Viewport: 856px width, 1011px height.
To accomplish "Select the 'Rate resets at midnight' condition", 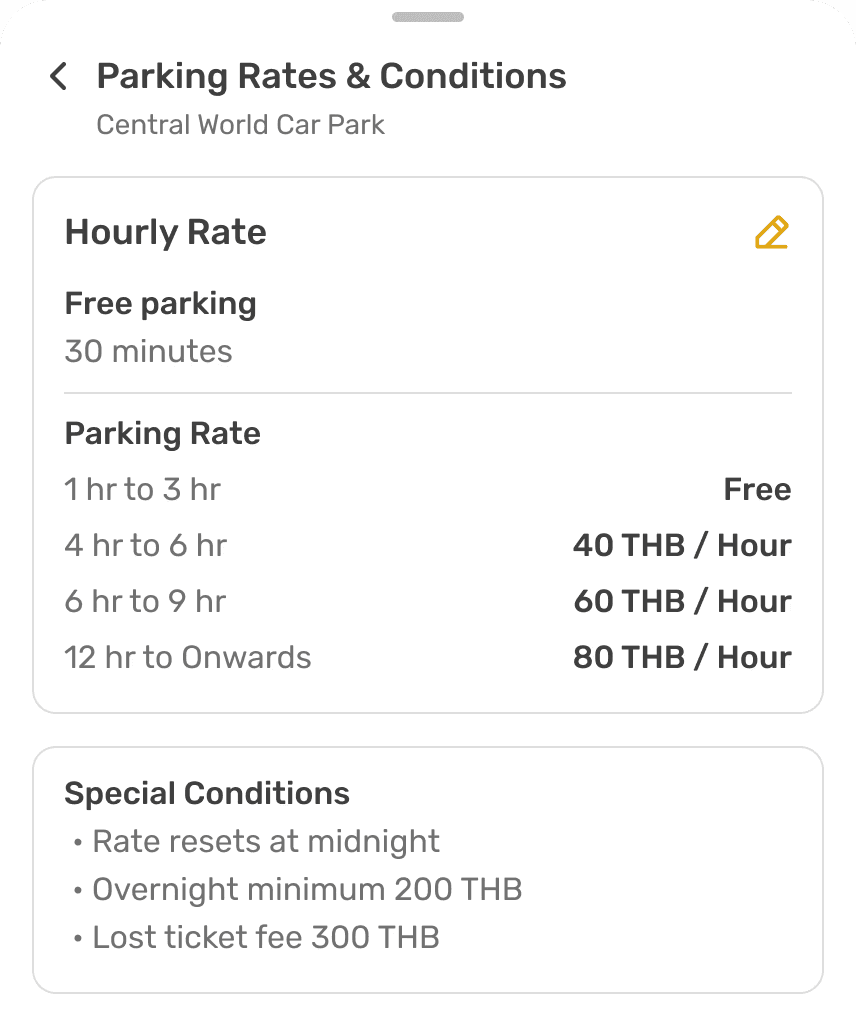I will pos(265,841).
